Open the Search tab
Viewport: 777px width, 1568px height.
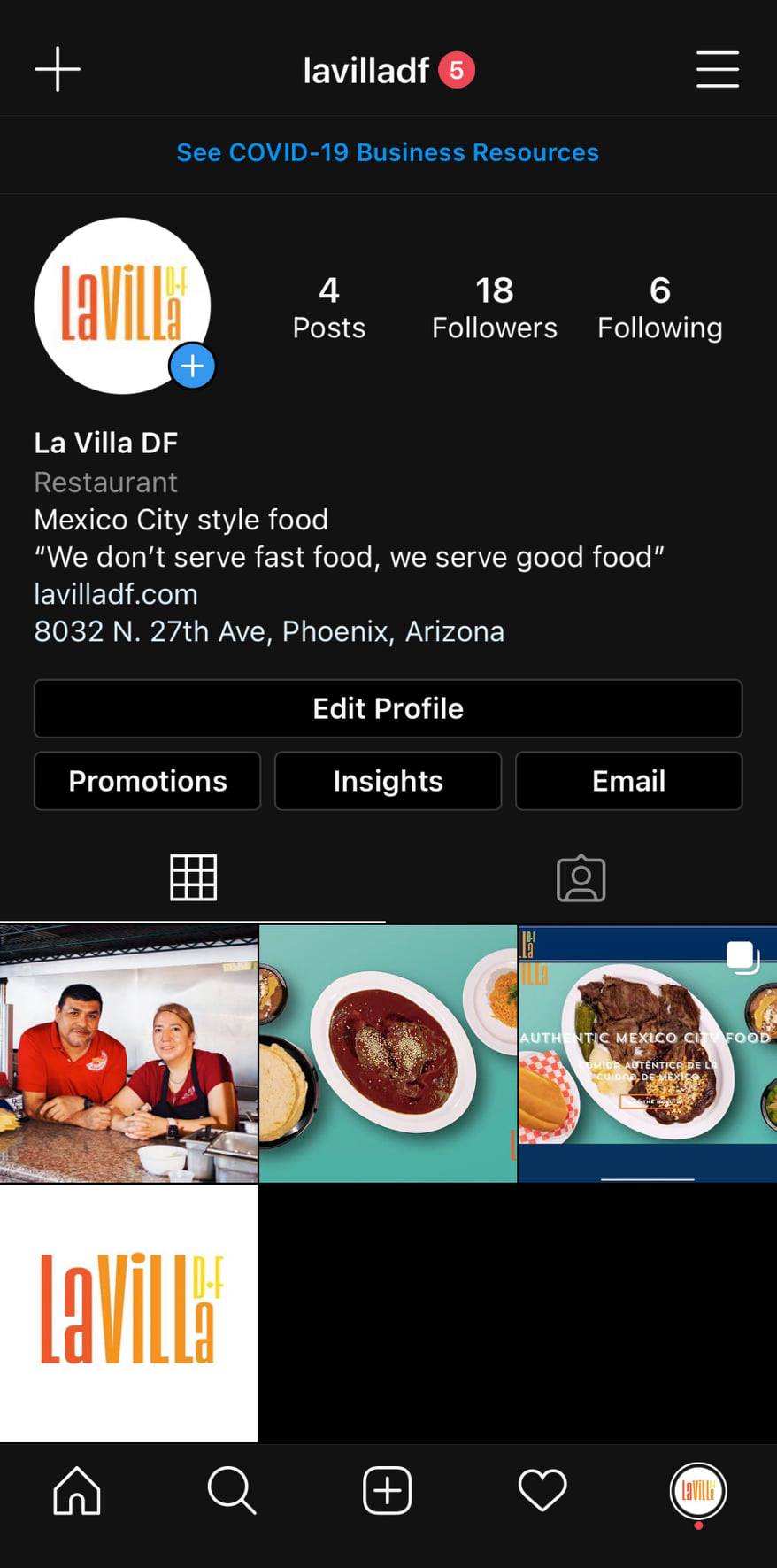[x=232, y=1490]
